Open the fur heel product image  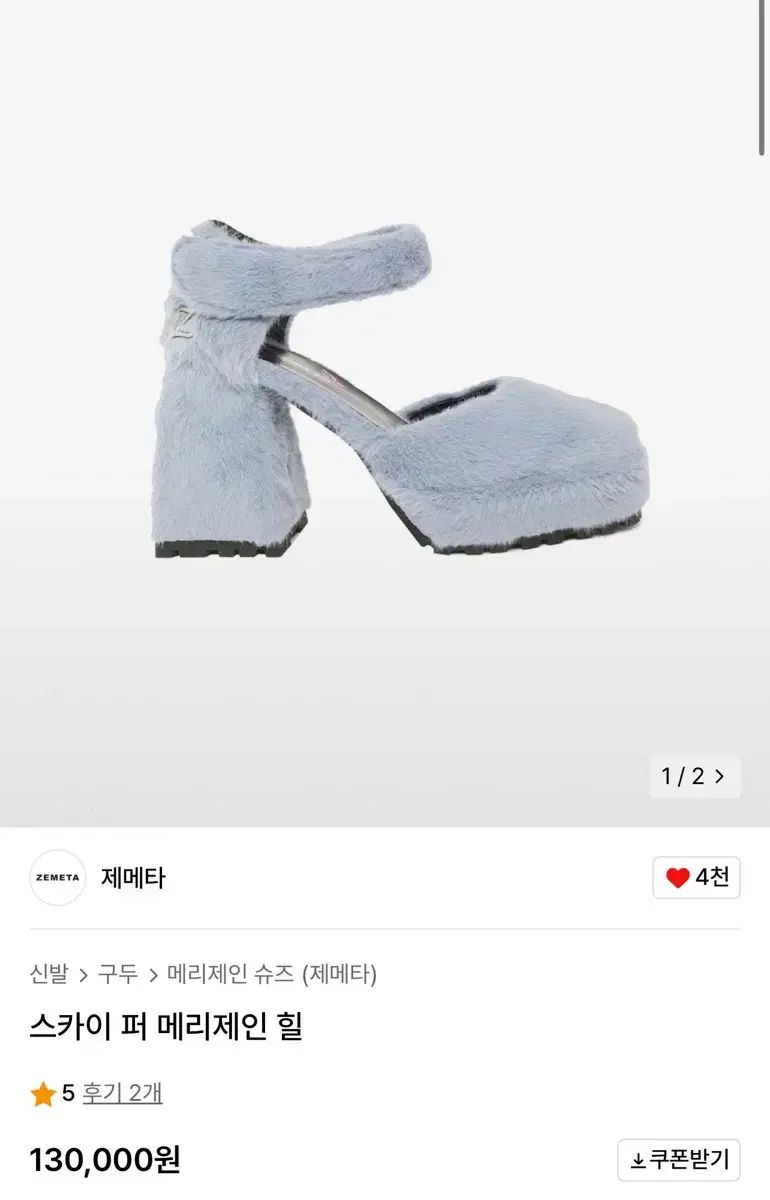400,390
